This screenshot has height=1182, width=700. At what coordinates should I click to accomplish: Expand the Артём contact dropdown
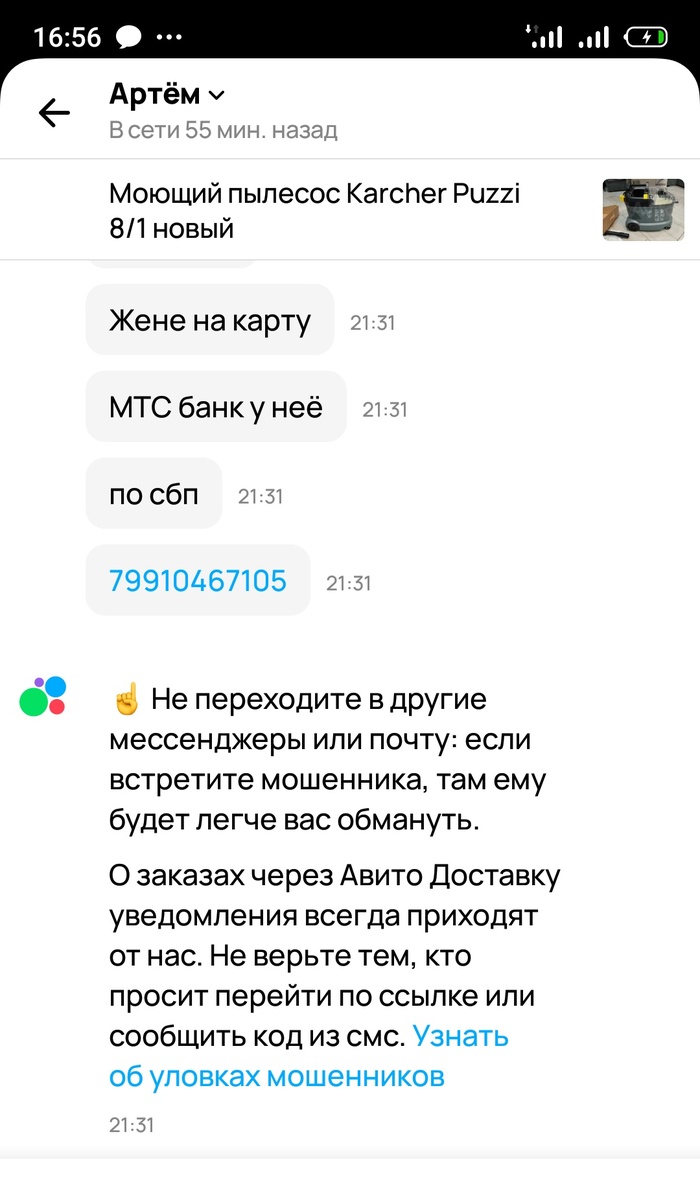click(216, 96)
